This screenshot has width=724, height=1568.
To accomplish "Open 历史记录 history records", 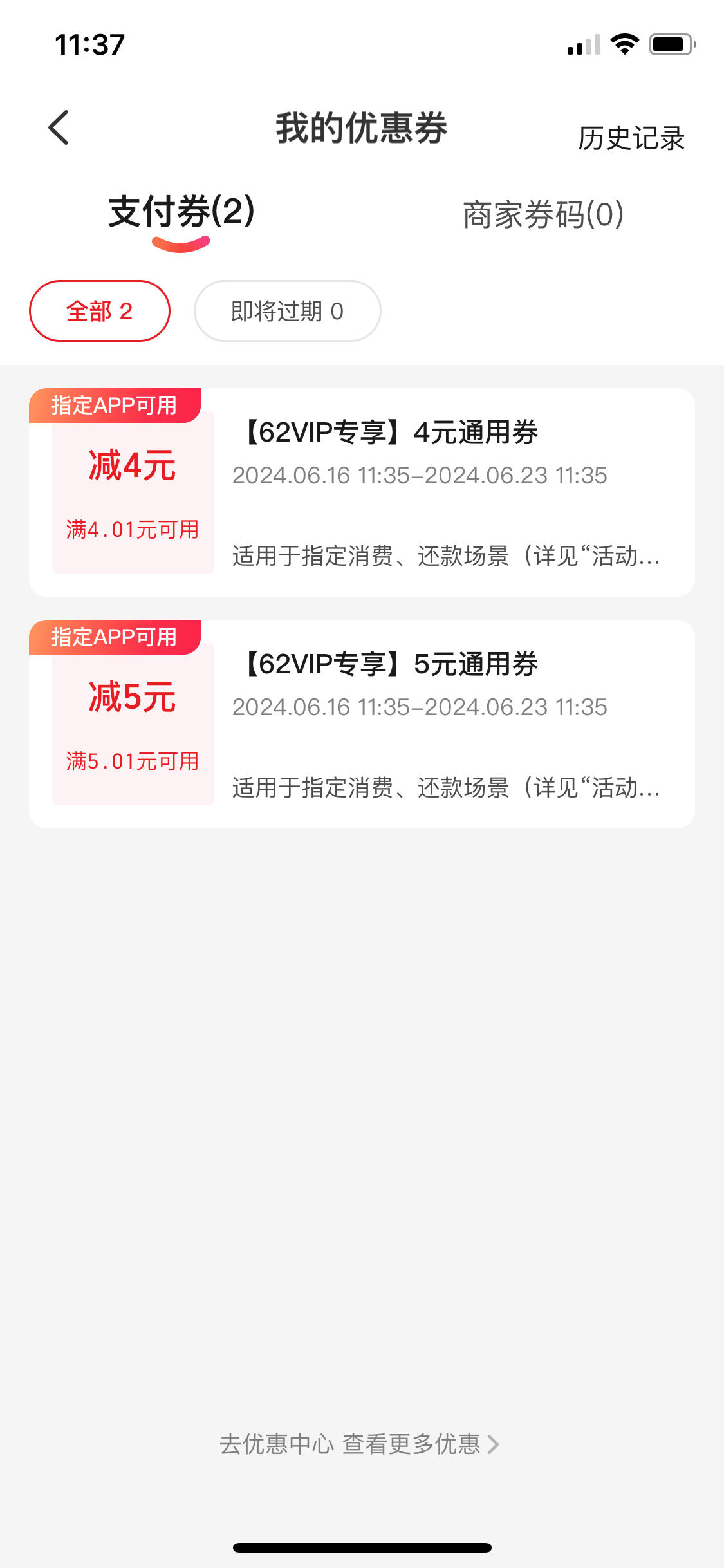I will pyautogui.click(x=631, y=138).
